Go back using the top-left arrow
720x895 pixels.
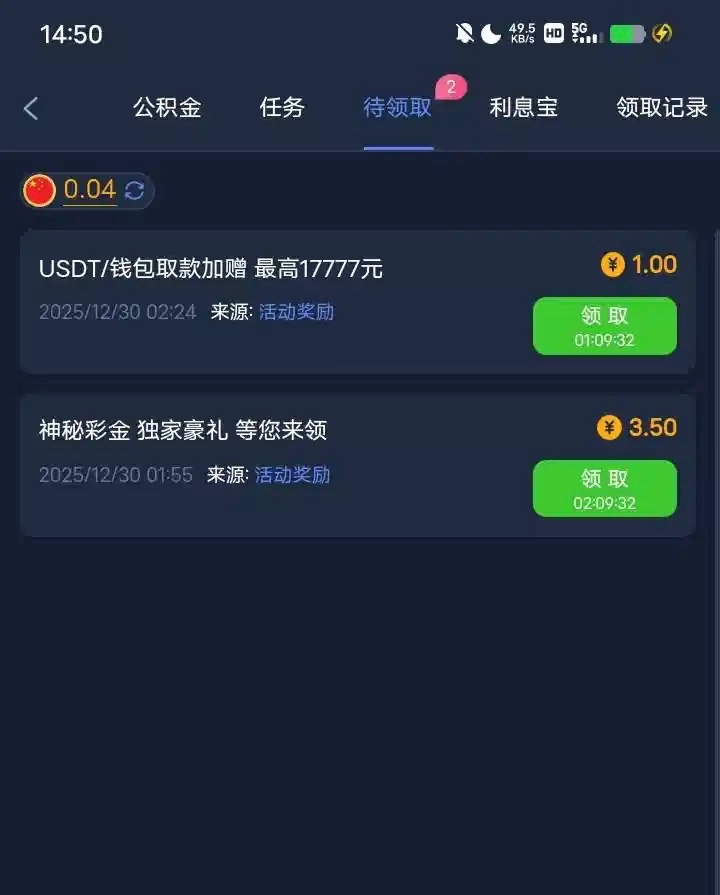(x=31, y=109)
